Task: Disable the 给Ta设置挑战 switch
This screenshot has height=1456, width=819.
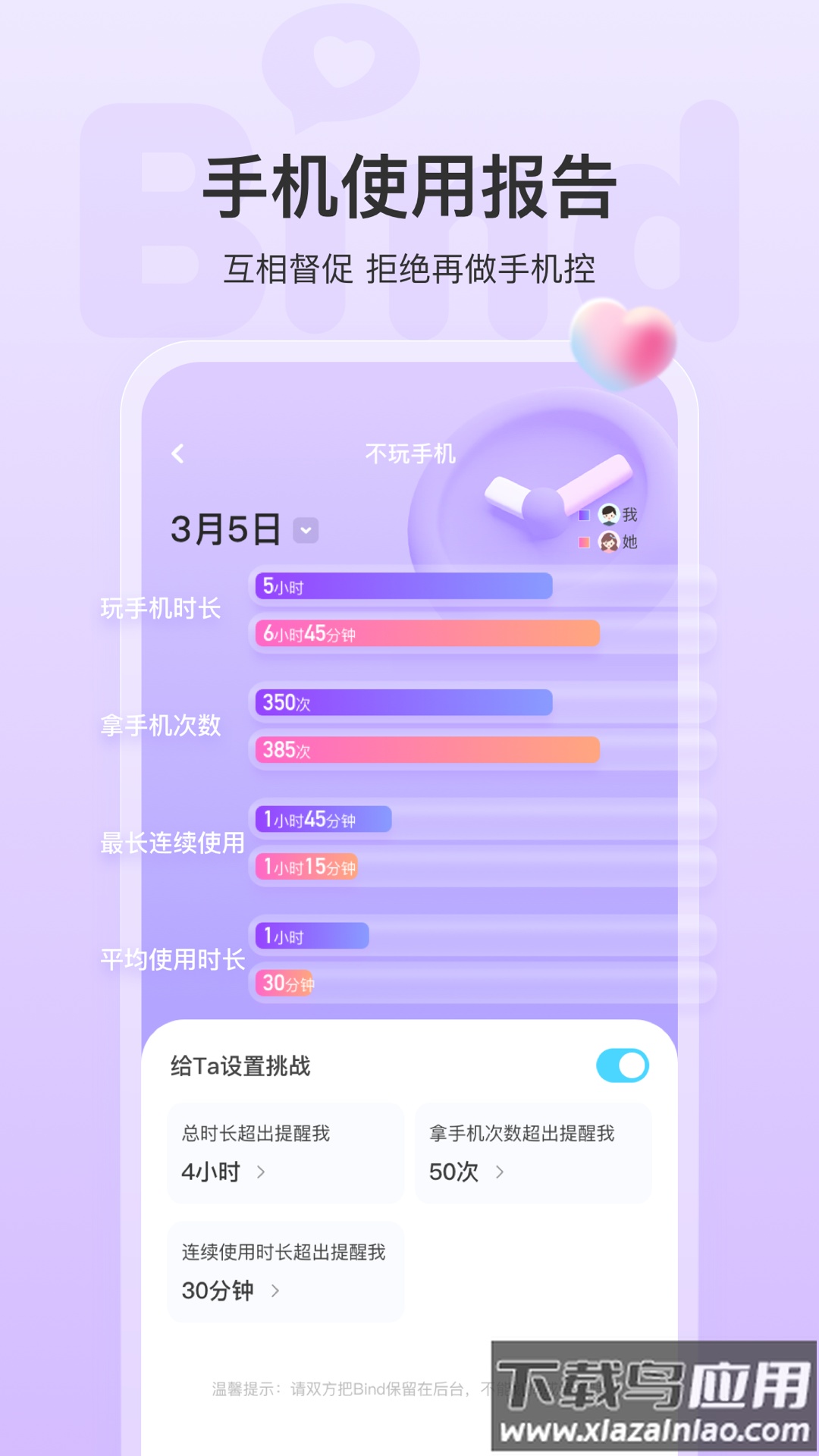Action: [624, 1065]
